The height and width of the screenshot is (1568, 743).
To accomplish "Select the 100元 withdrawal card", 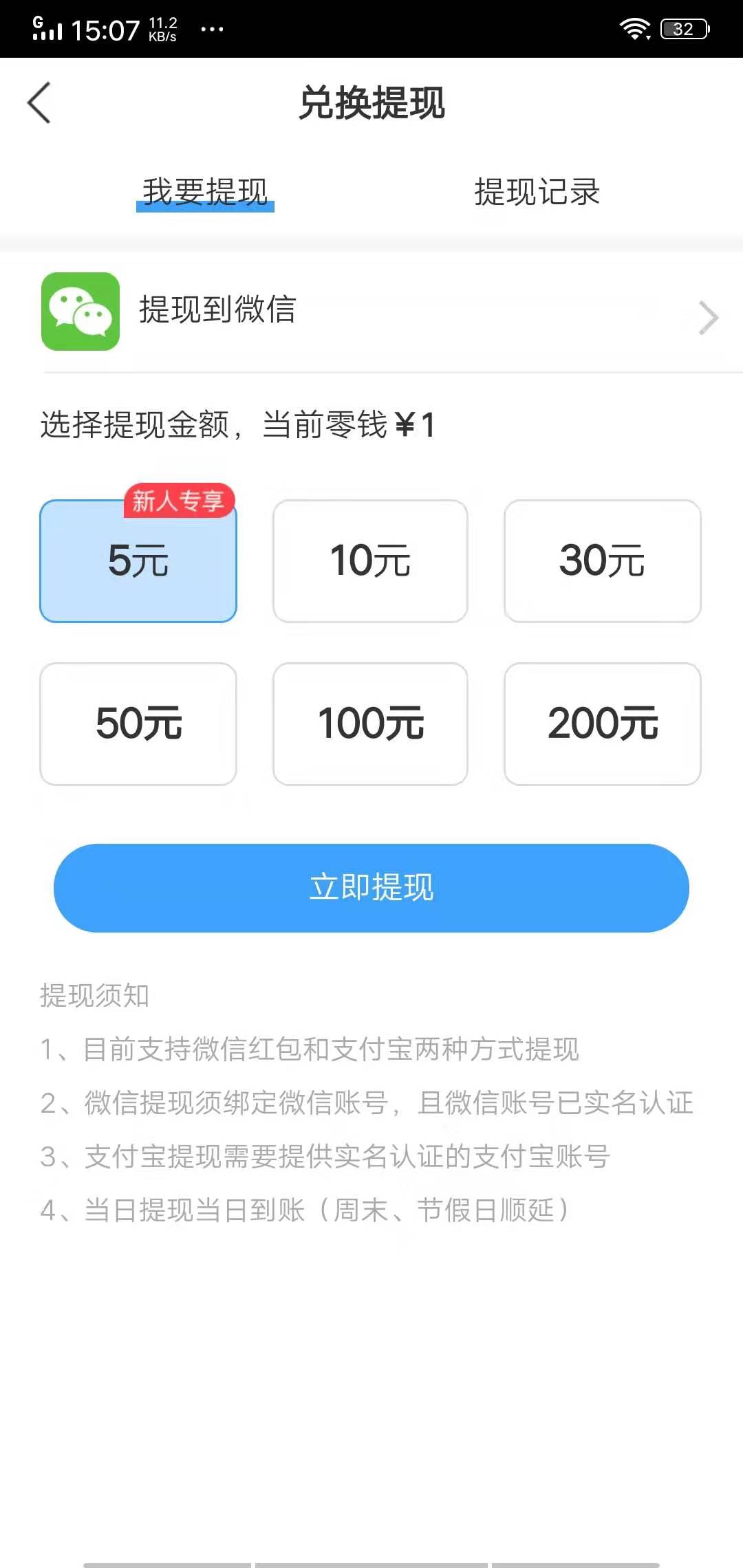I will pos(370,725).
